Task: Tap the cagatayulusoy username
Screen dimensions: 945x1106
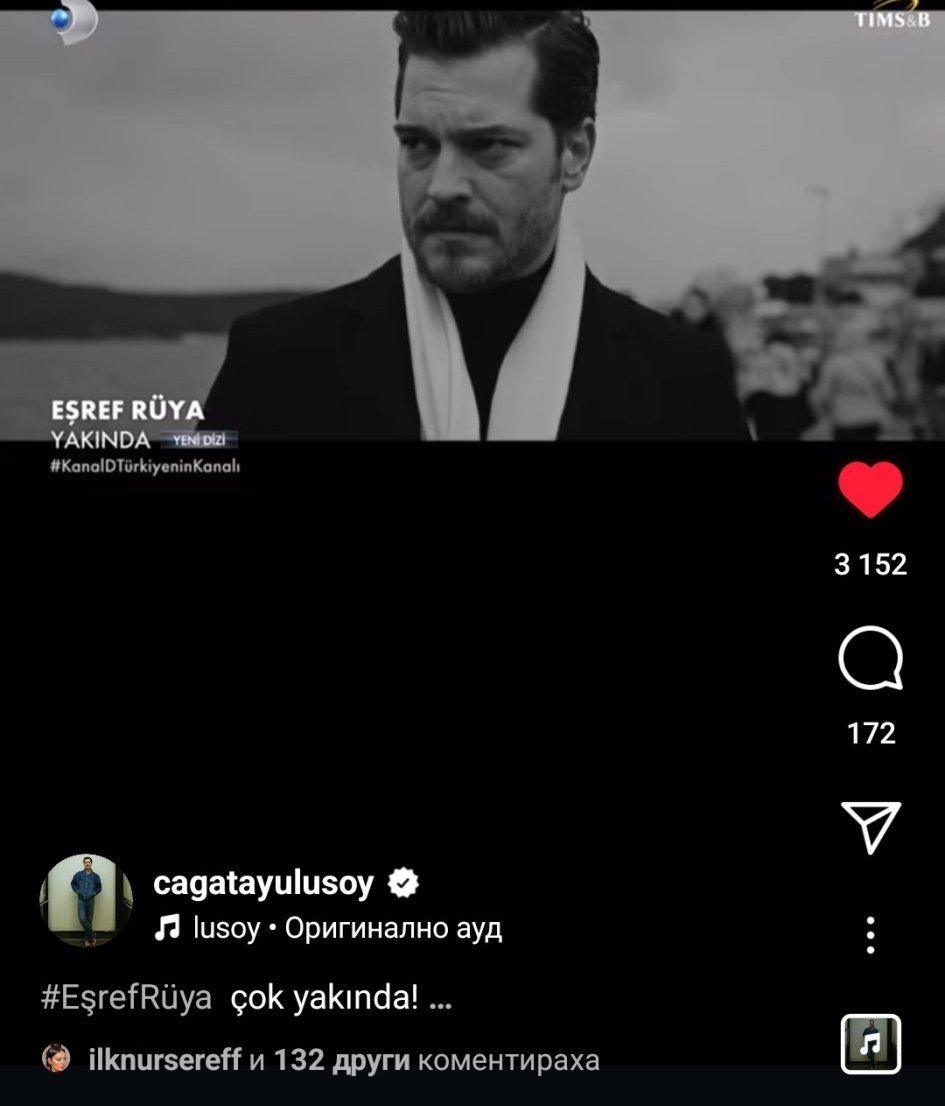Action: pos(263,884)
